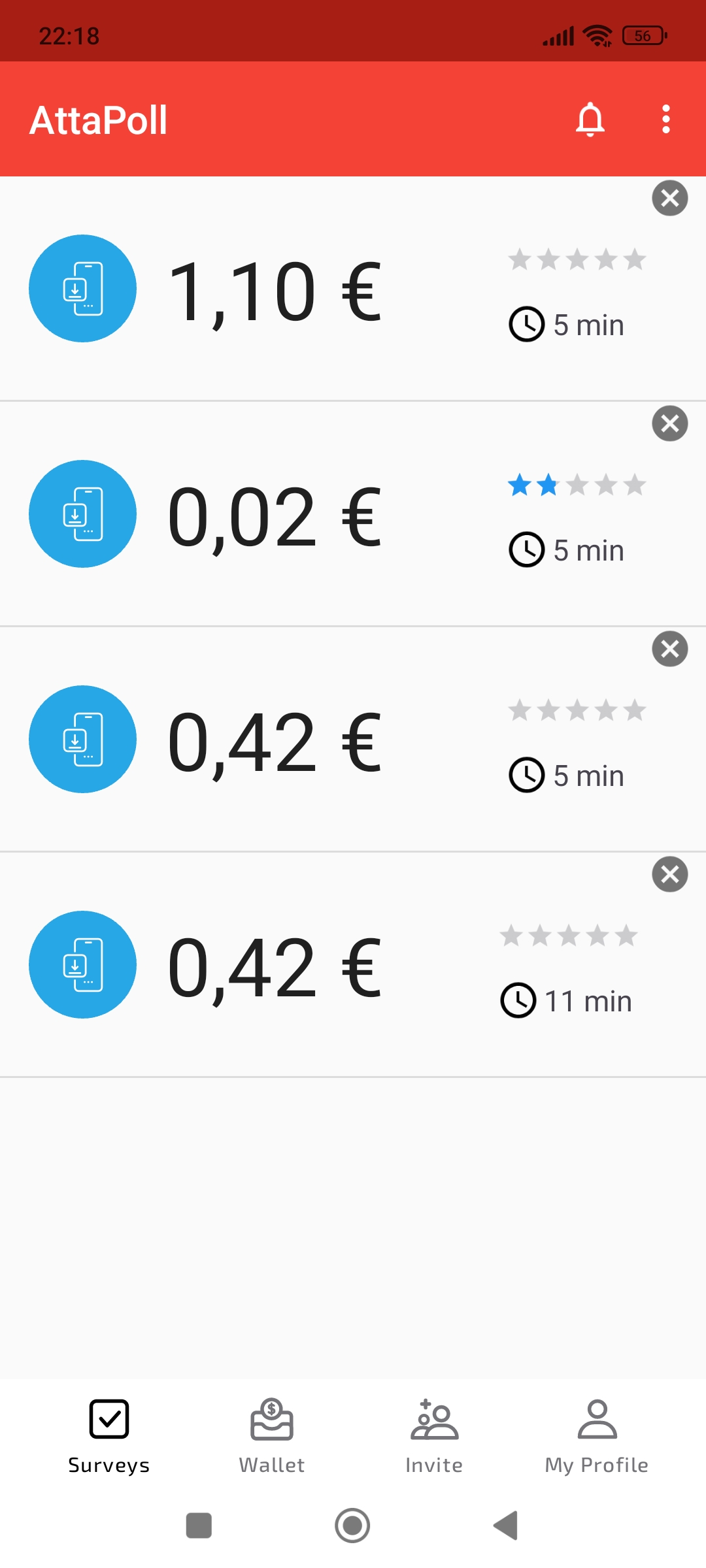Start the 0,02 € survey

pos(353,514)
